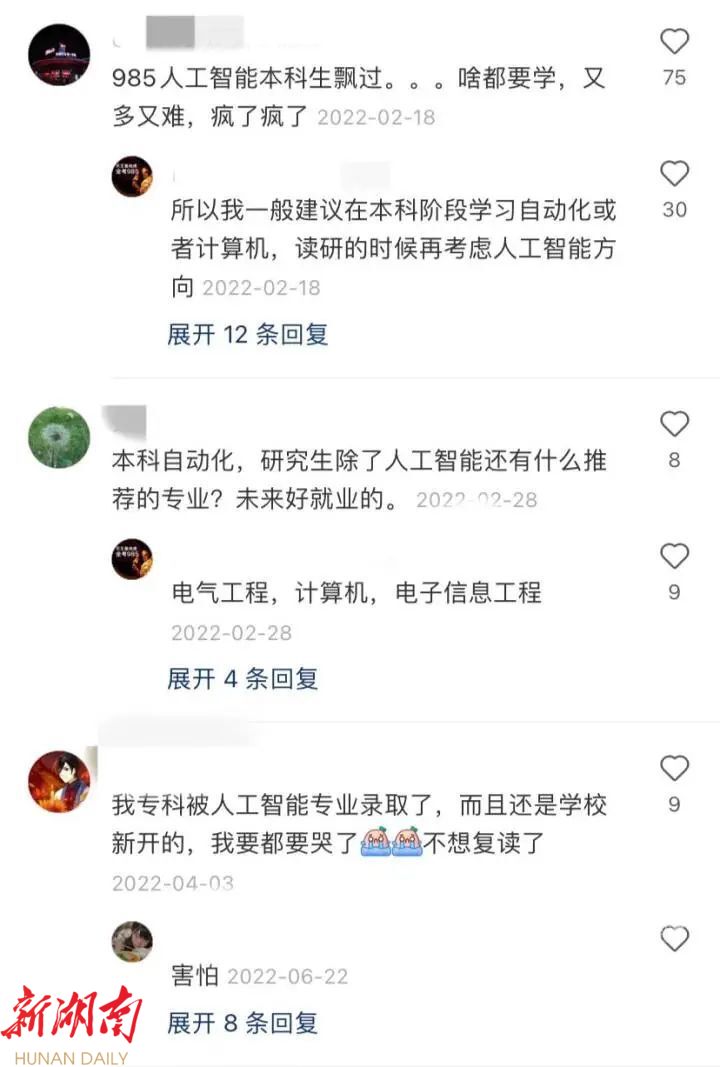Viewport: 720px width, 1067px height.
Task: Like the comment 我专科被人工智能专业录取了
Action: (675, 768)
